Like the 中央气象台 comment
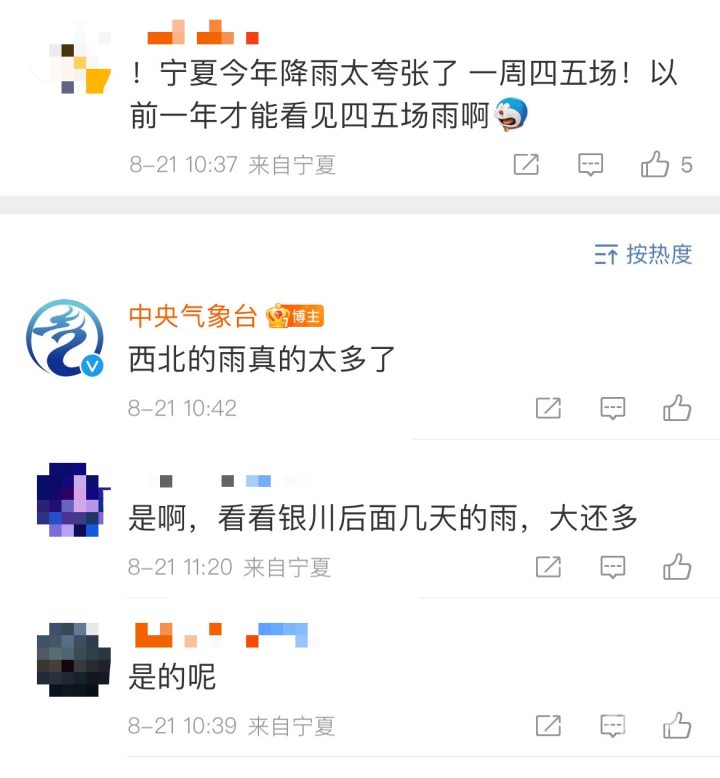Screen dimensions: 720x778 point(677,407)
